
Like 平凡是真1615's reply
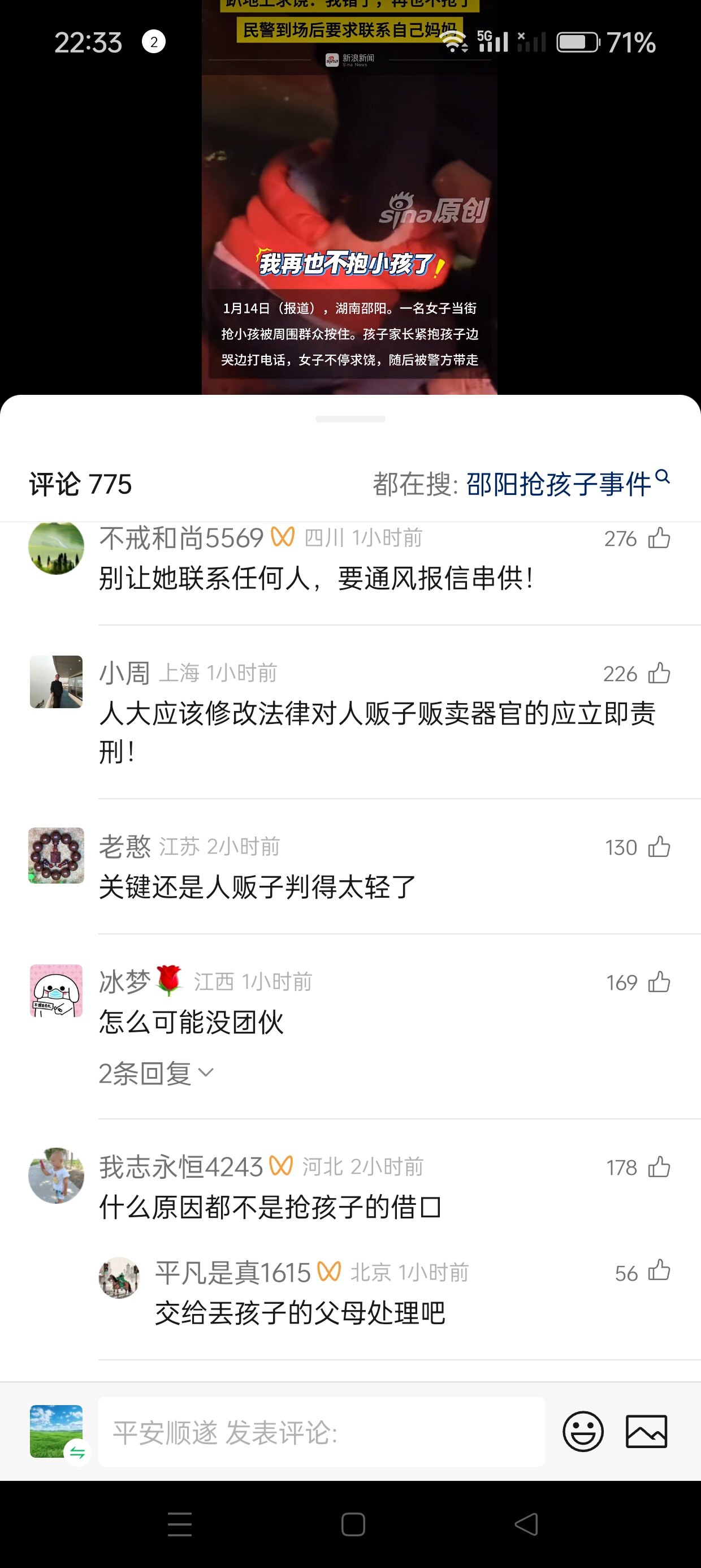pyautogui.click(x=659, y=1272)
